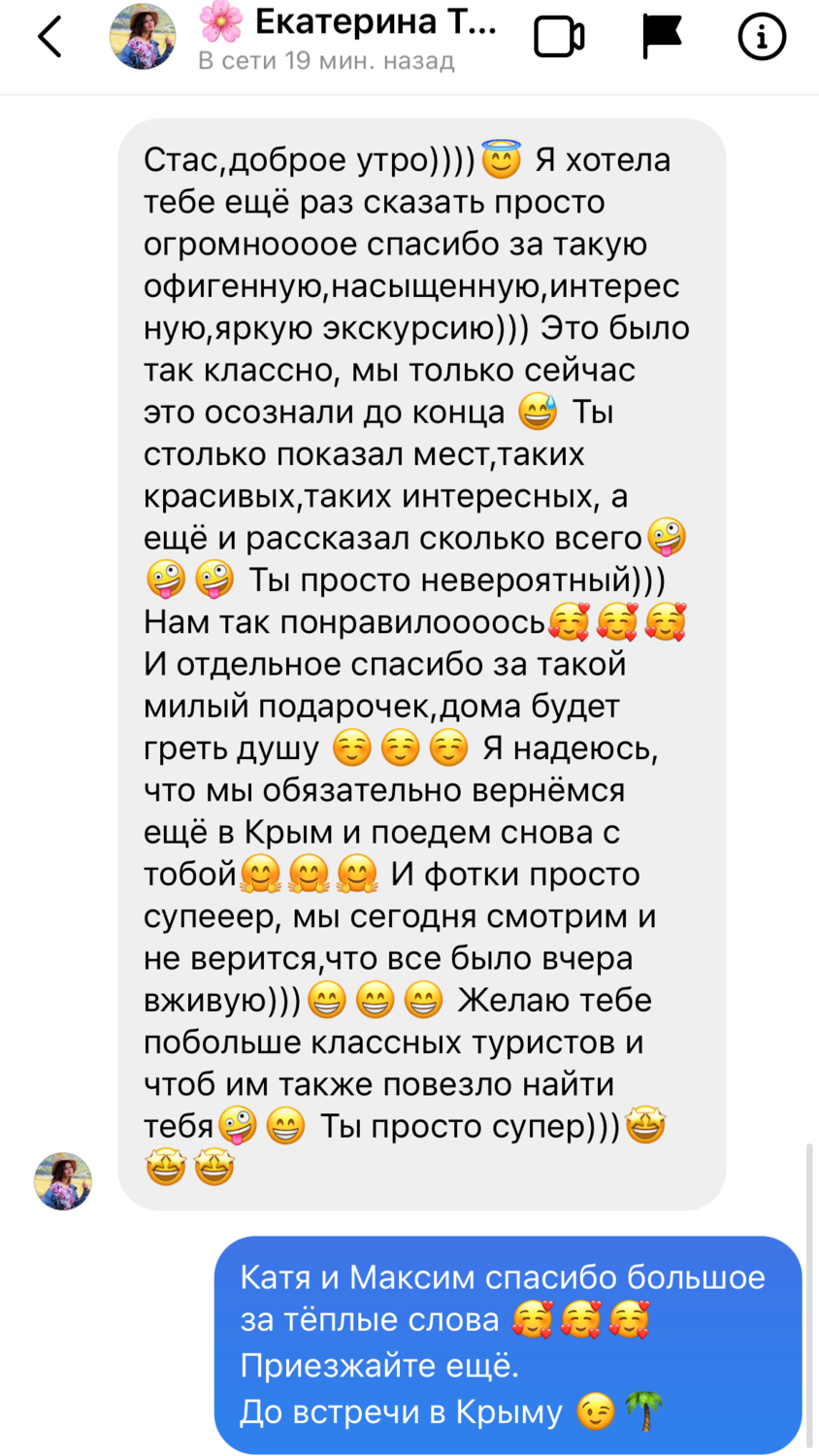Flag this conversation
The width and height of the screenshot is (819, 1456).
click(x=662, y=37)
